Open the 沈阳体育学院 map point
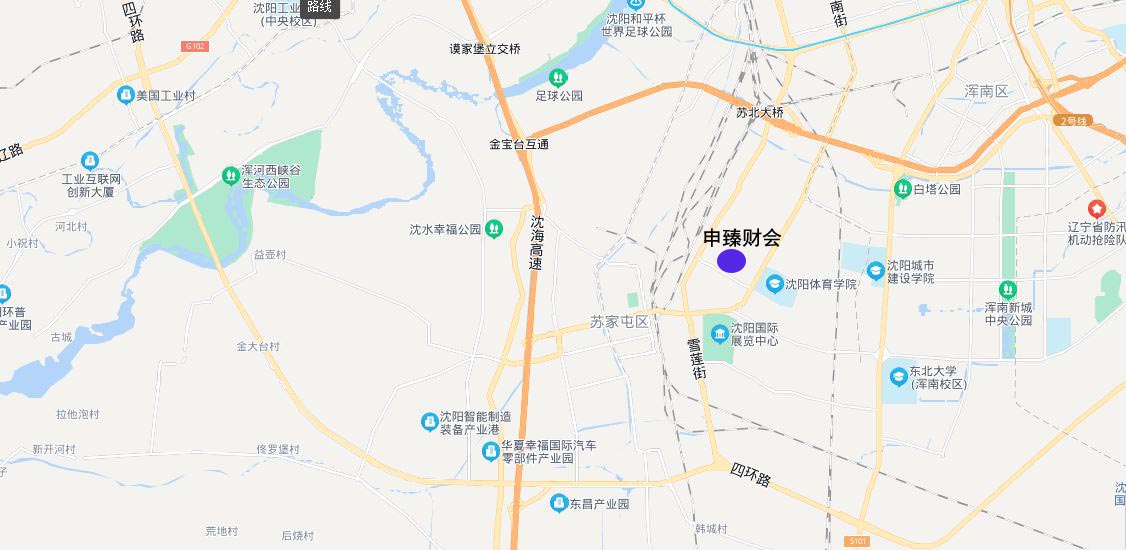Image resolution: width=1126 pixels, height=550 pixels. tap(775, 284)
